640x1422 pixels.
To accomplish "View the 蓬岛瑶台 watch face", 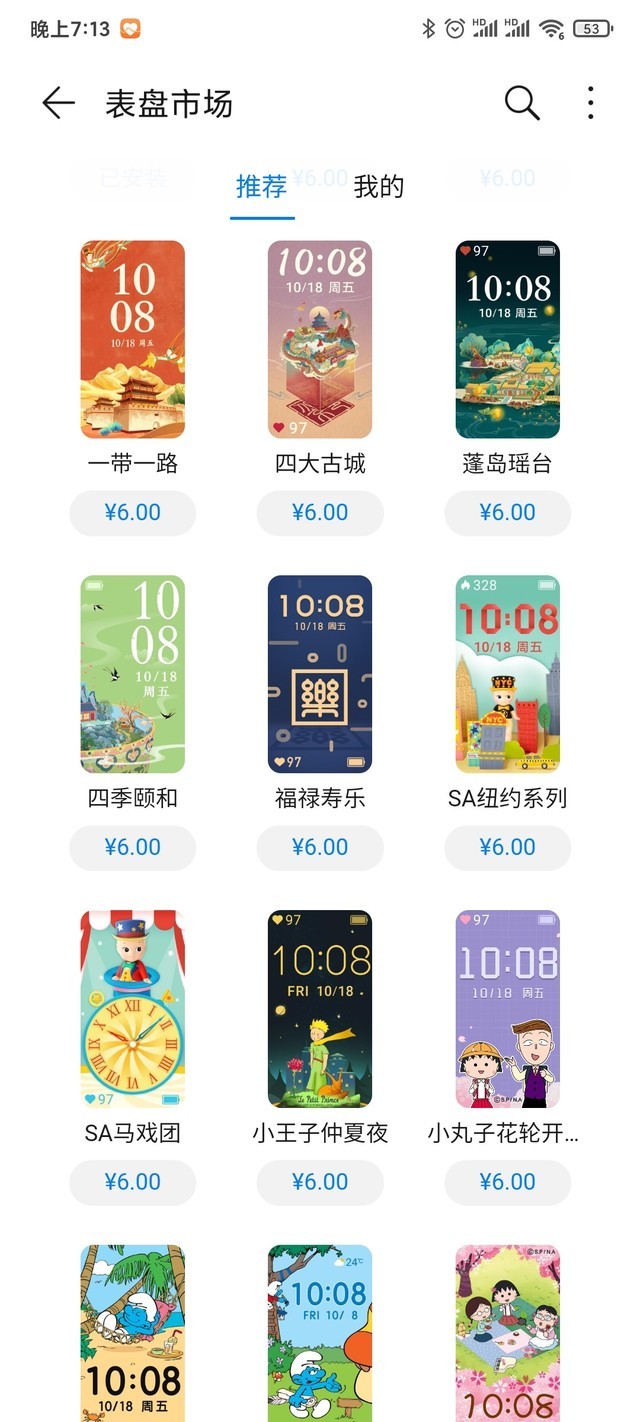I will (x=507, y=340).
